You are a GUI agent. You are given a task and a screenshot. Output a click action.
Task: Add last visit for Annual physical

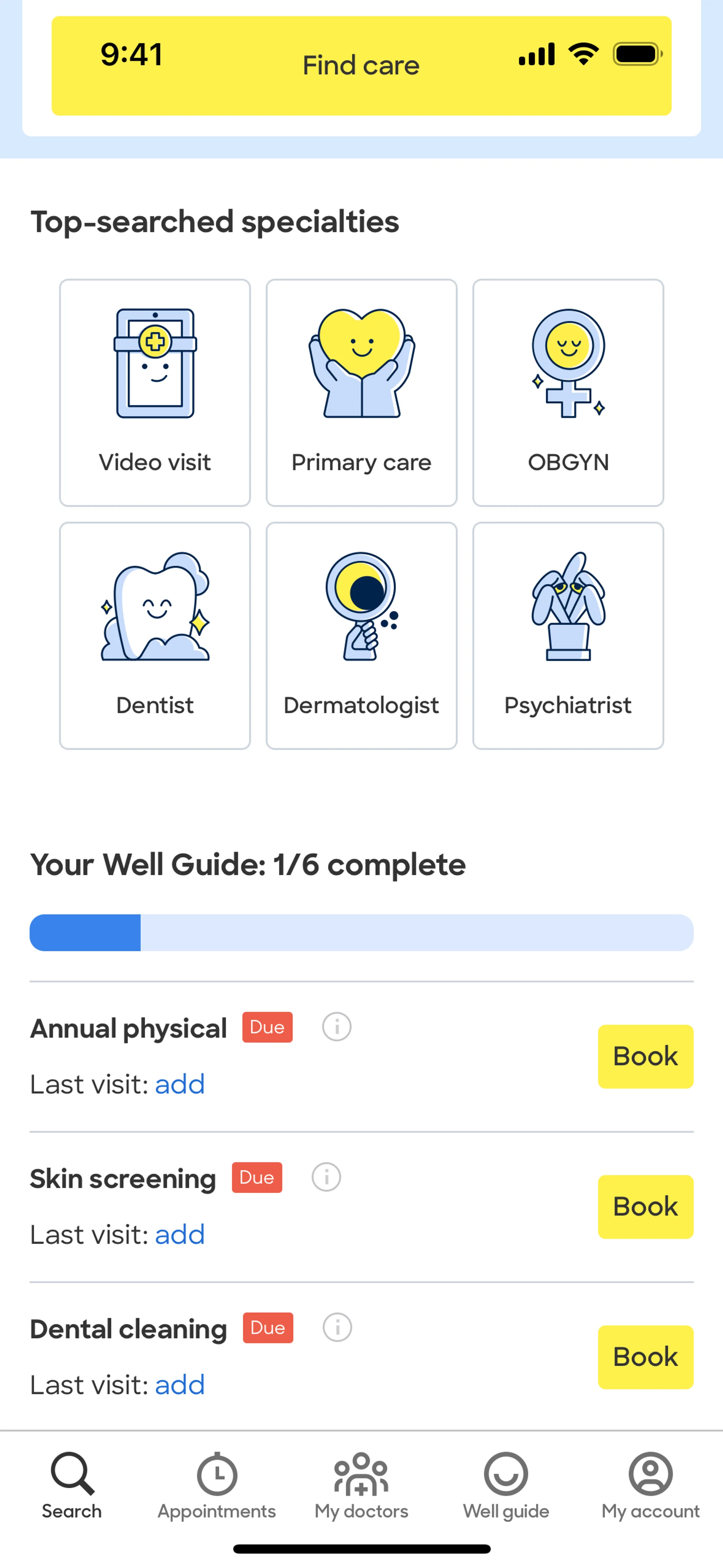(180, 1084)
